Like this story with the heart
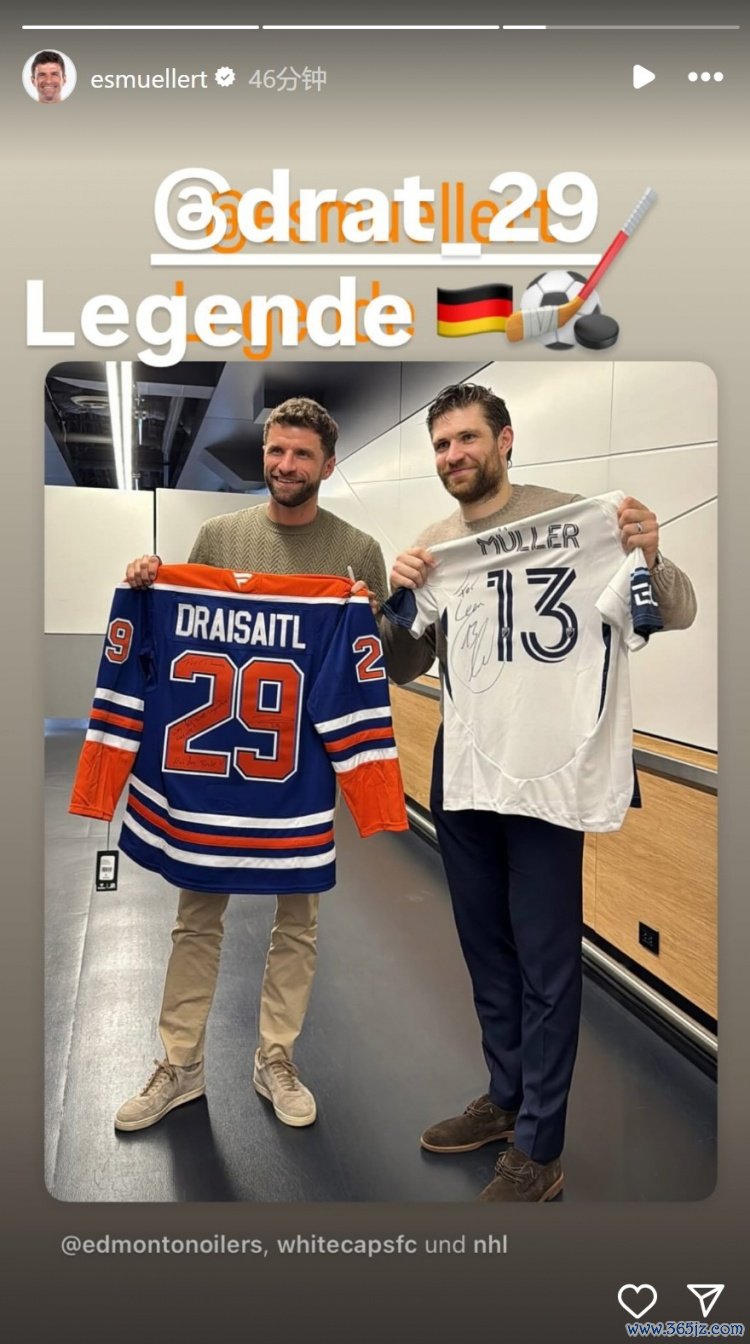 click(x=637, y=1299)
